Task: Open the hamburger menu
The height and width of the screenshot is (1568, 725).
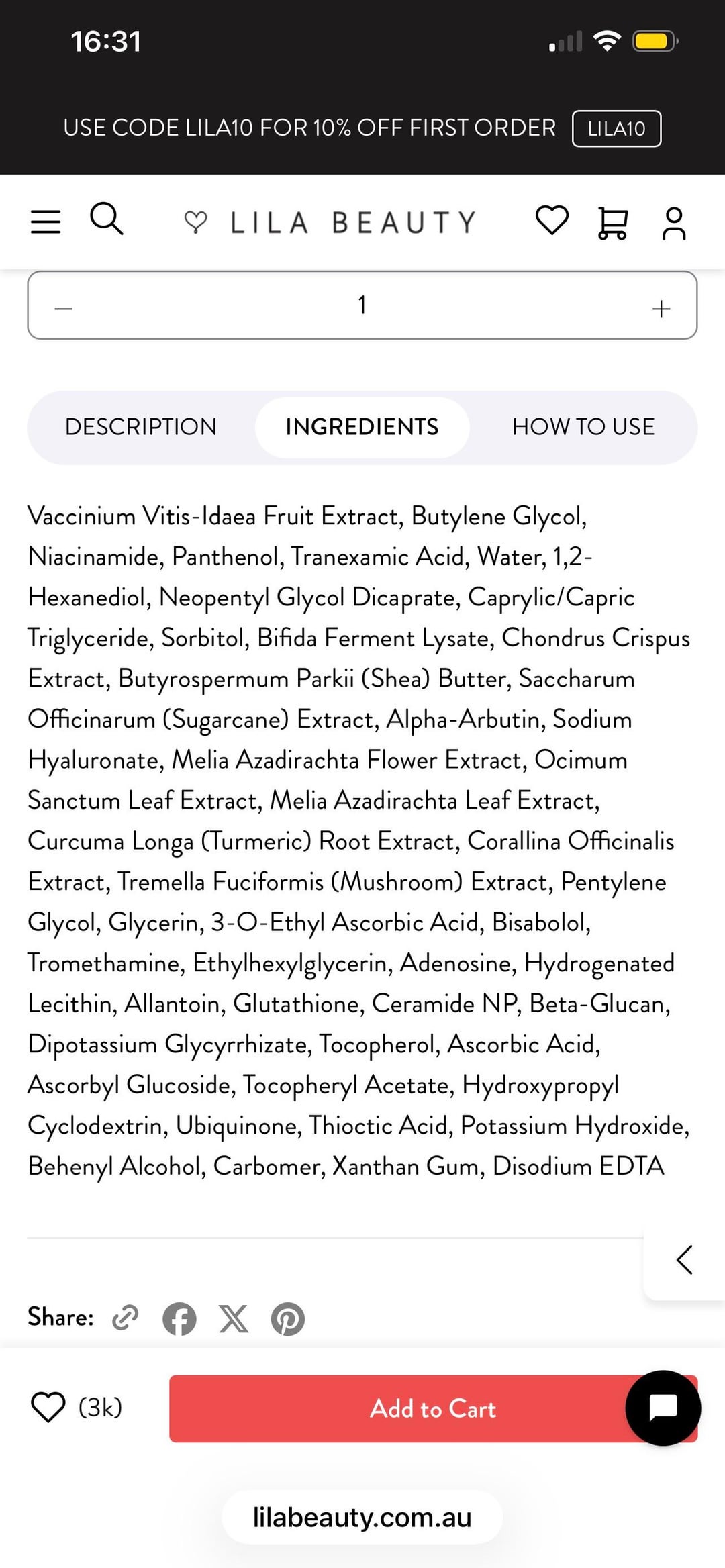Action: pyautogui.click(x=46, y=222)
